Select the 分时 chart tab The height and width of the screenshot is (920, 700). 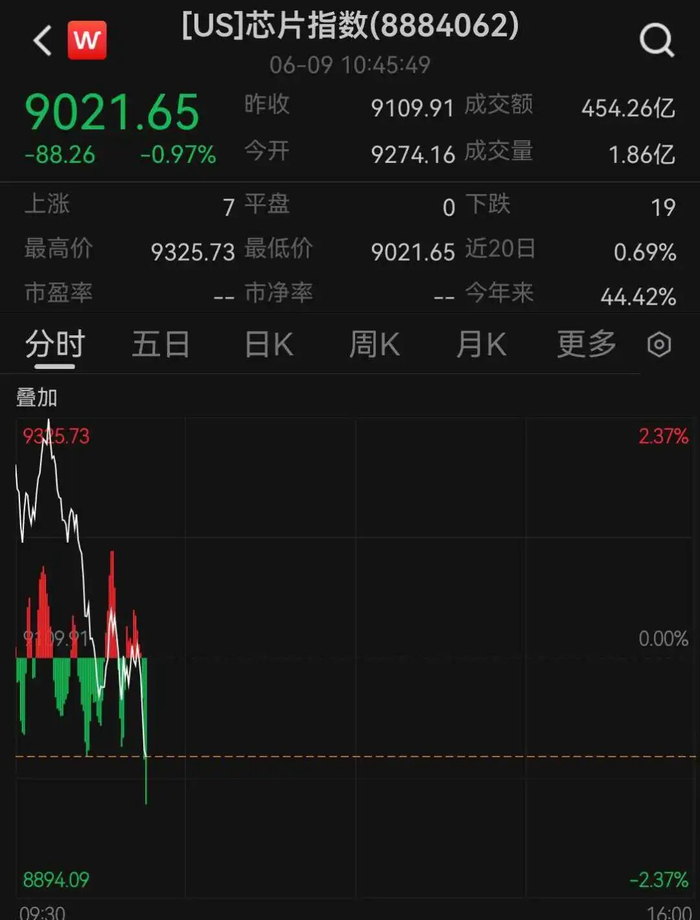55,344
